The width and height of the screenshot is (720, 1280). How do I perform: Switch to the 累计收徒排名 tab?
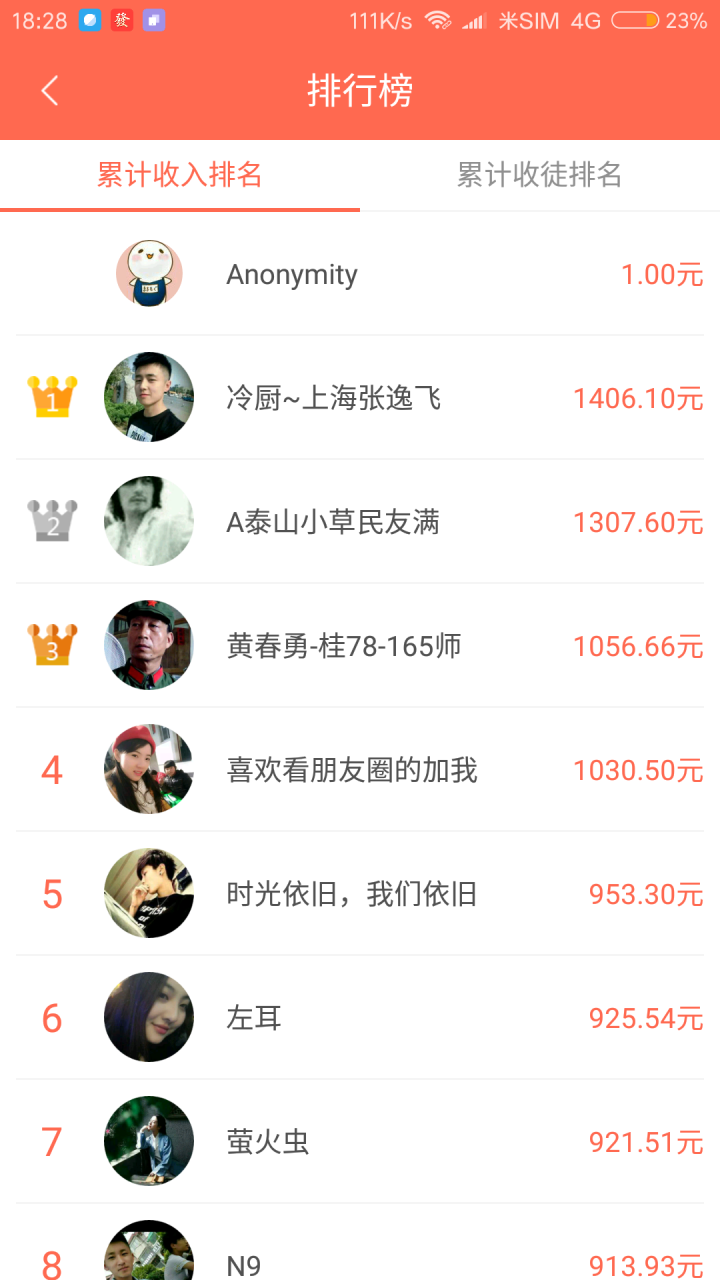point(539,175)
